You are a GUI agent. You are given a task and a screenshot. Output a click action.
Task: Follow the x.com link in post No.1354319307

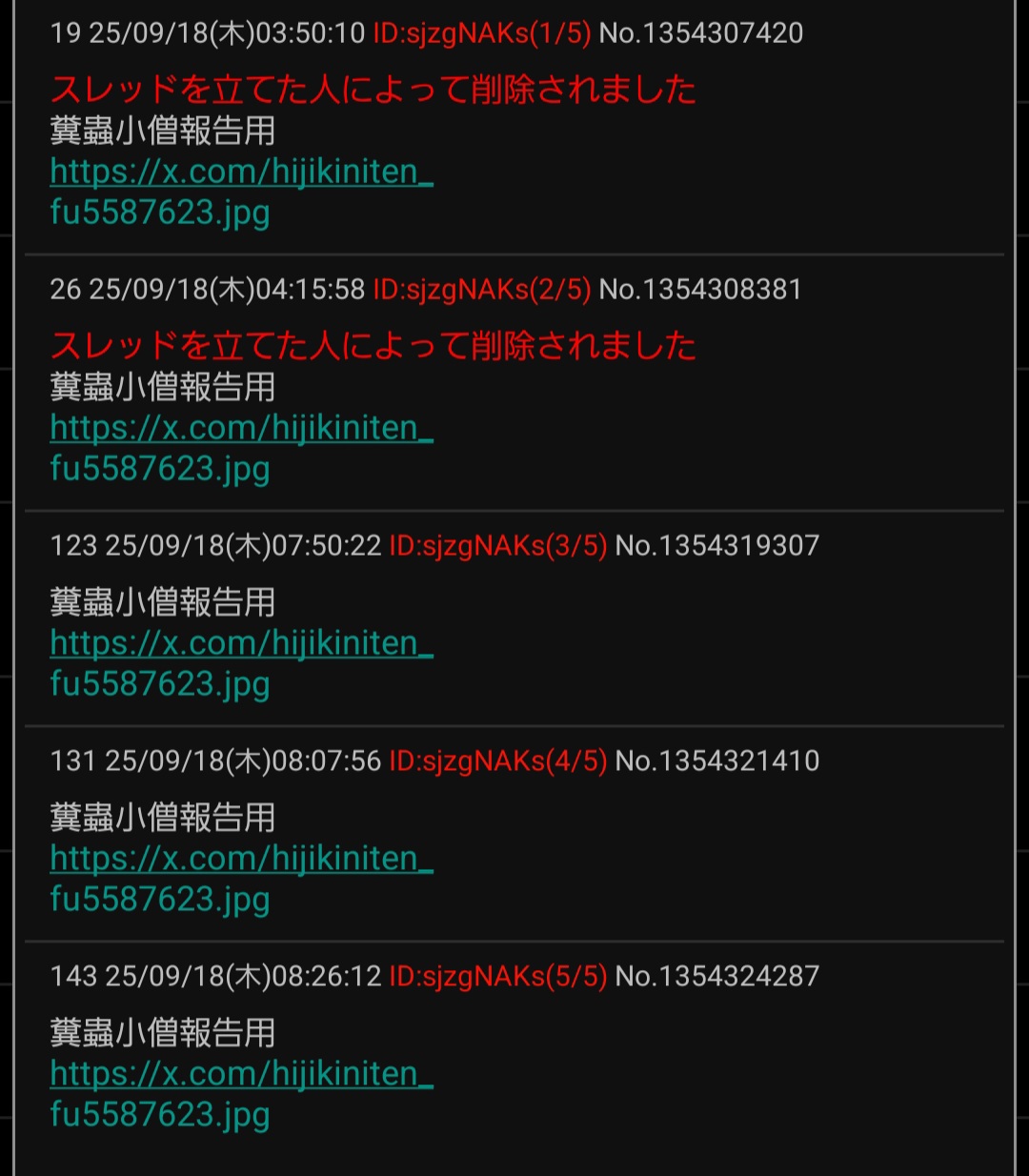[241, 643]
